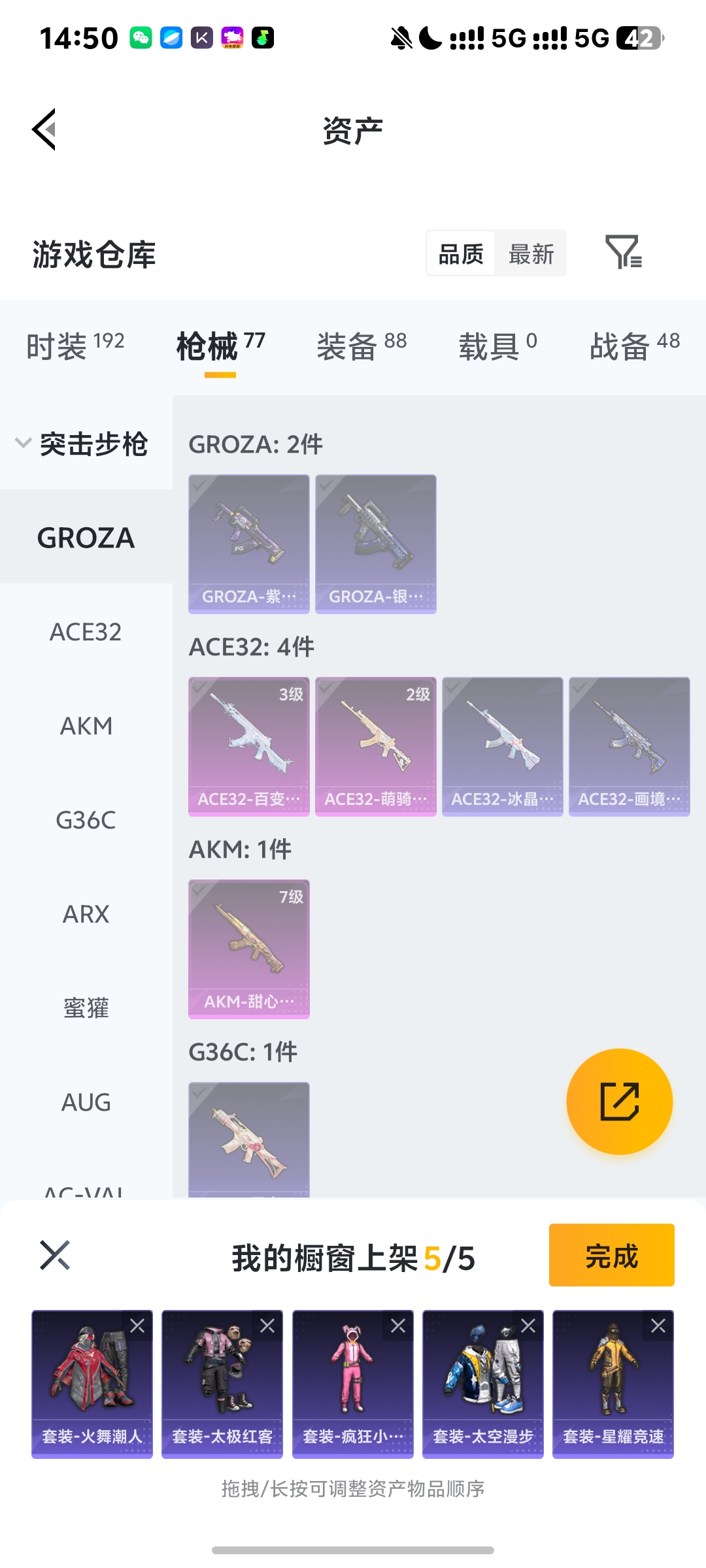Tap 完成 to finish the showcase
The width and height of the screenshot is (706, 1568).
pyautogui.click(x=611, y=1255)
